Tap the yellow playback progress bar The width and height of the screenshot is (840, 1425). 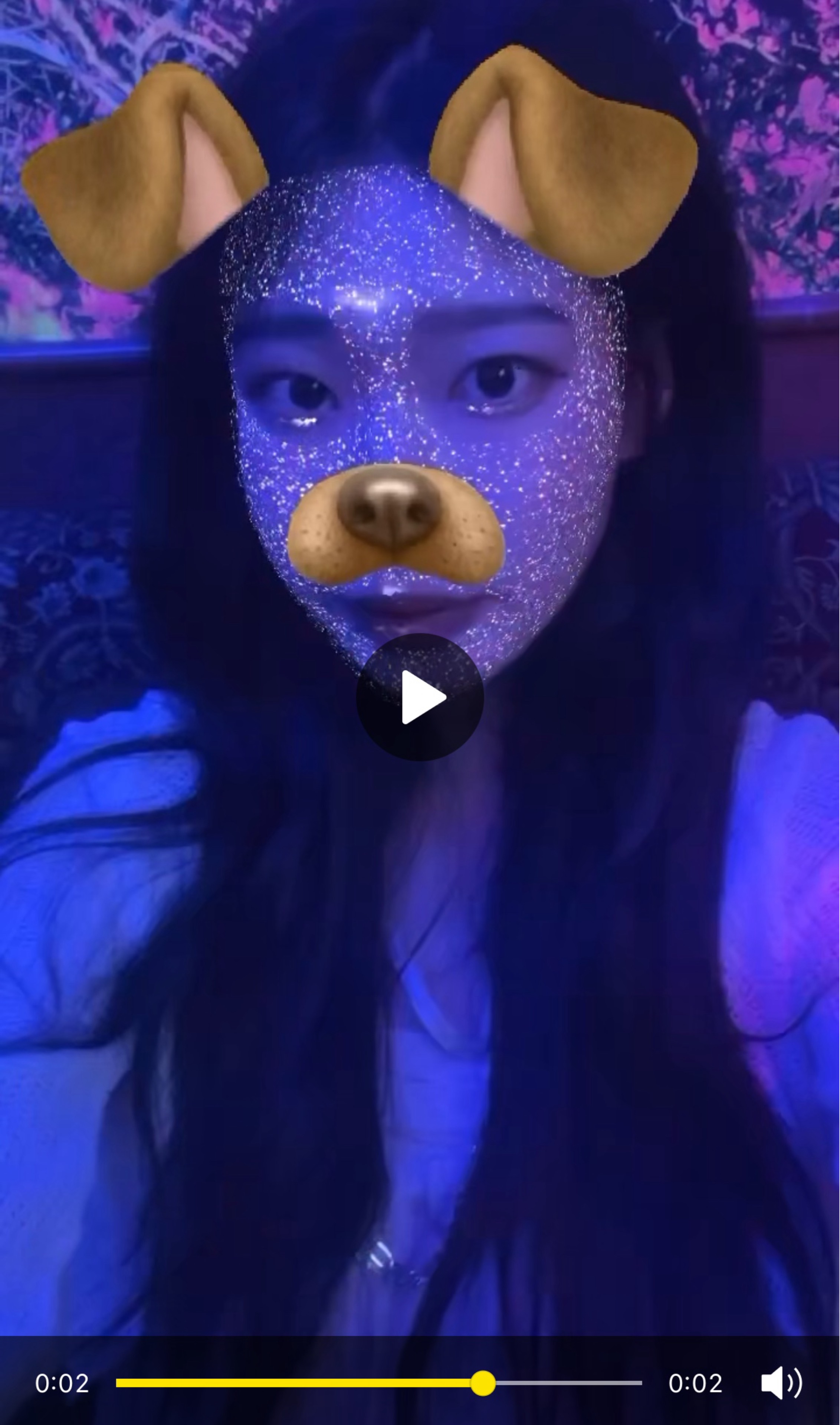[294, 1383]
